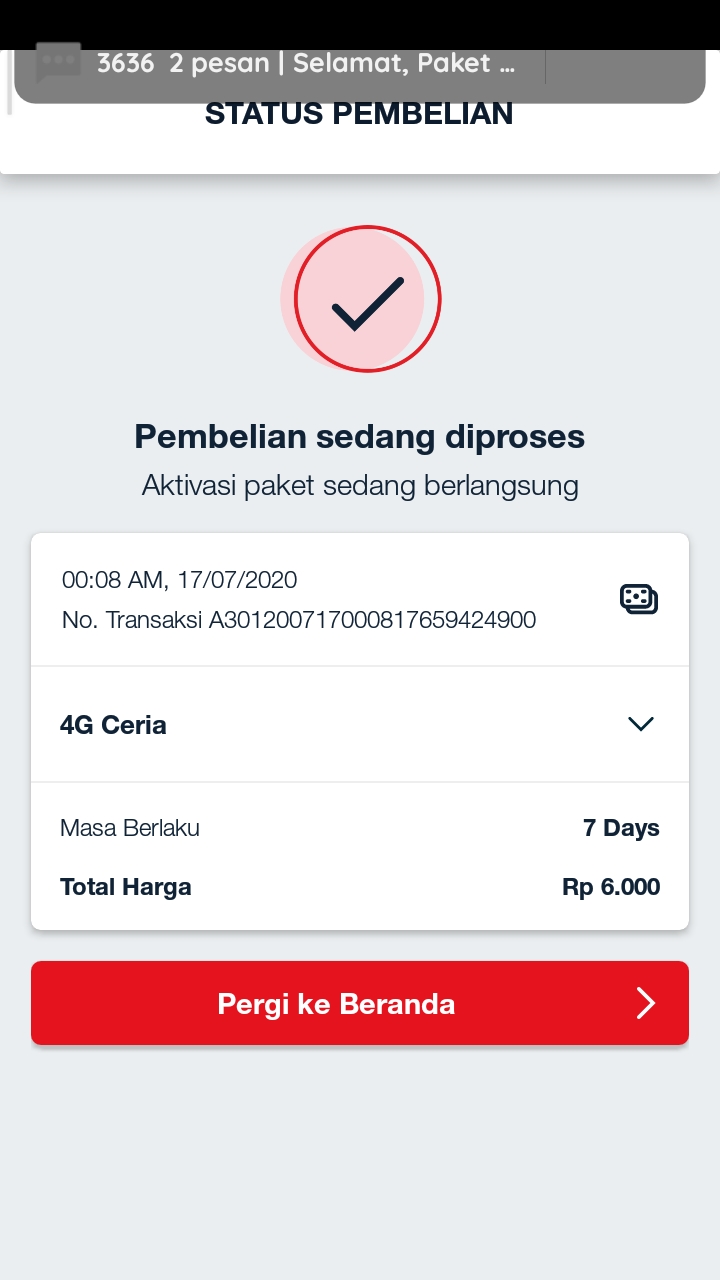Tap the timestamp 00:08 AM, 17/07/2020
Viewport: 720px width, 1280px height.
click(x=179, y=579)
